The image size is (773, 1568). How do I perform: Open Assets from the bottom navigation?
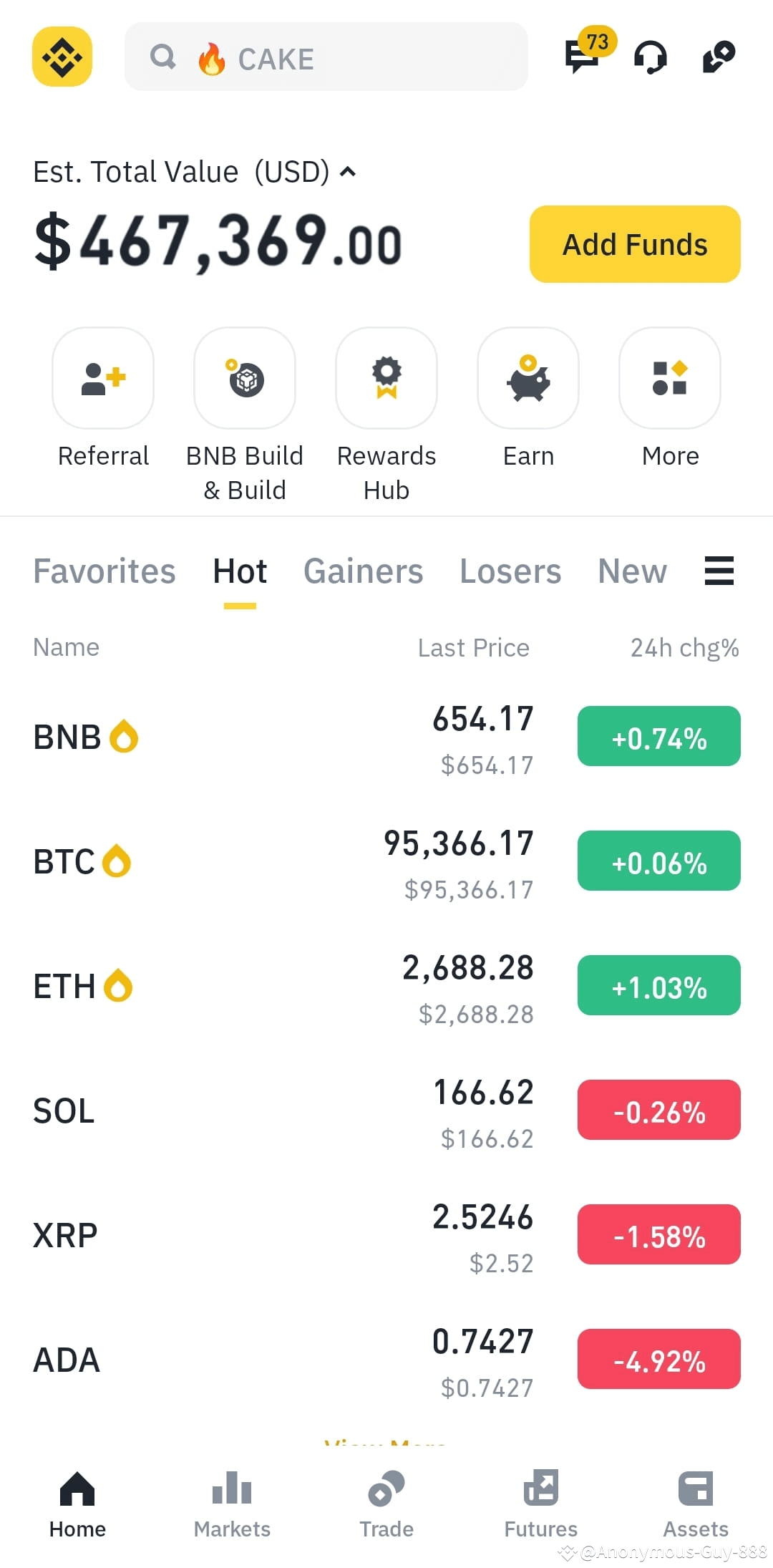pos(695,1507)
